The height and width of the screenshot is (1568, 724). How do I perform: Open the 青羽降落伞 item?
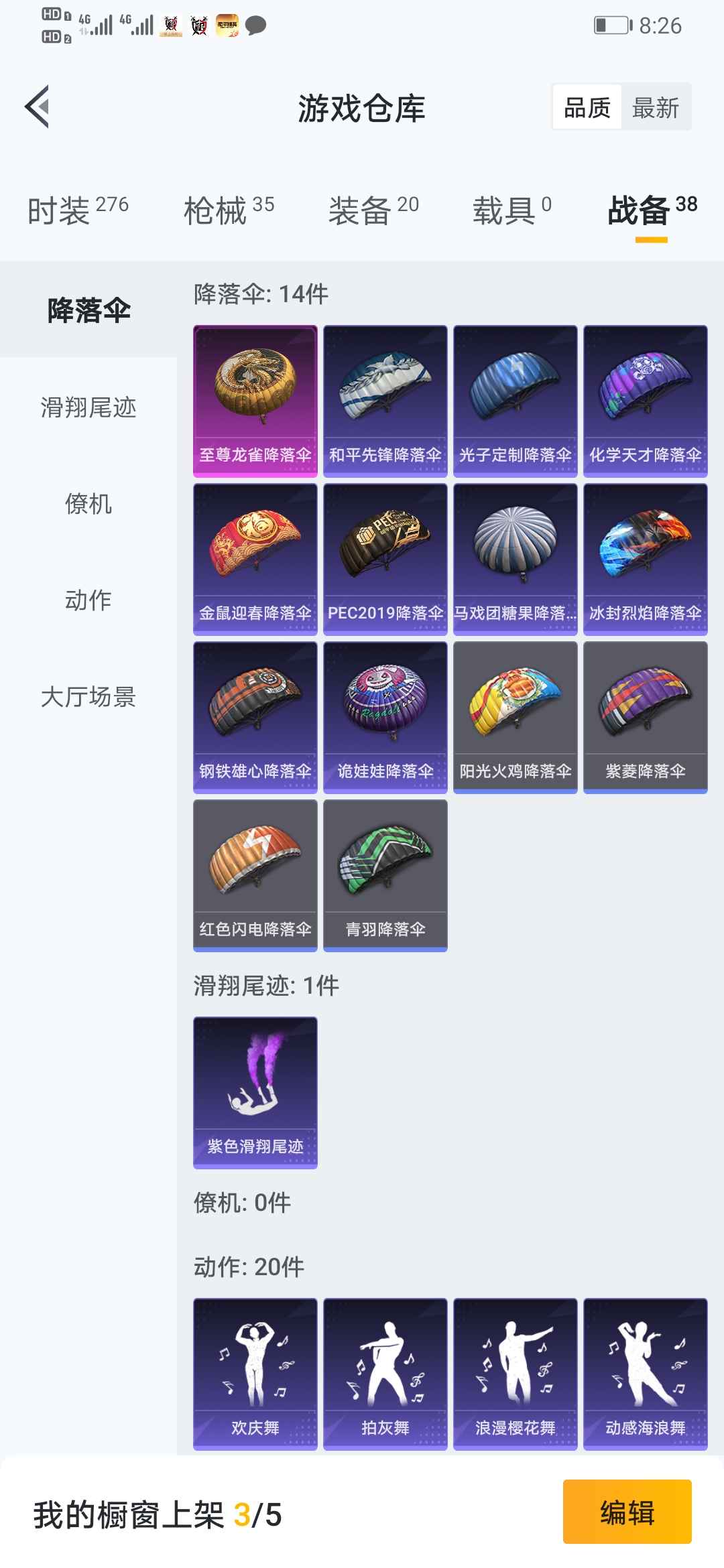[x=385, y=875]
